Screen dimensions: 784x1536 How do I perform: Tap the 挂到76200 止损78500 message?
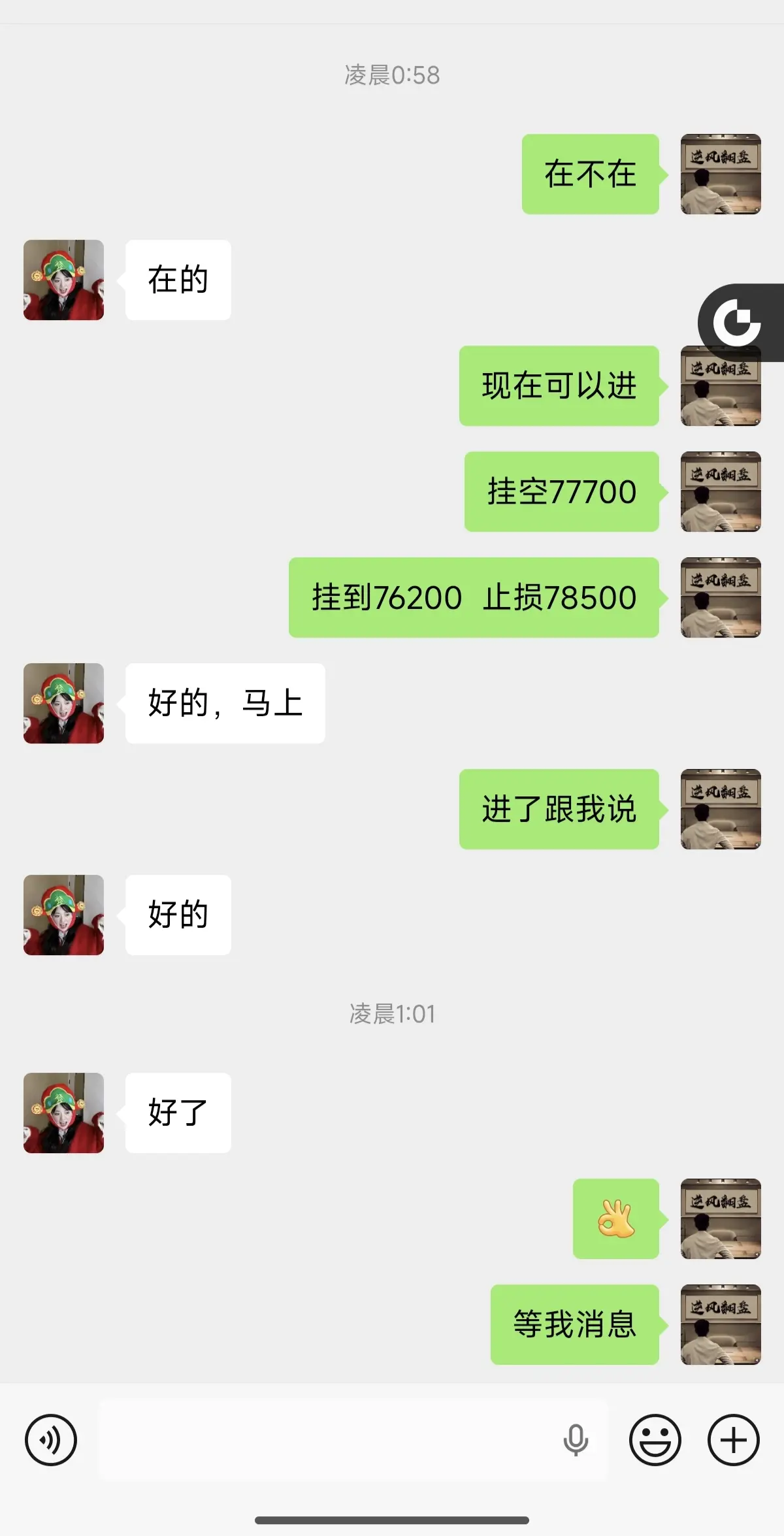(x=472, y=597)
